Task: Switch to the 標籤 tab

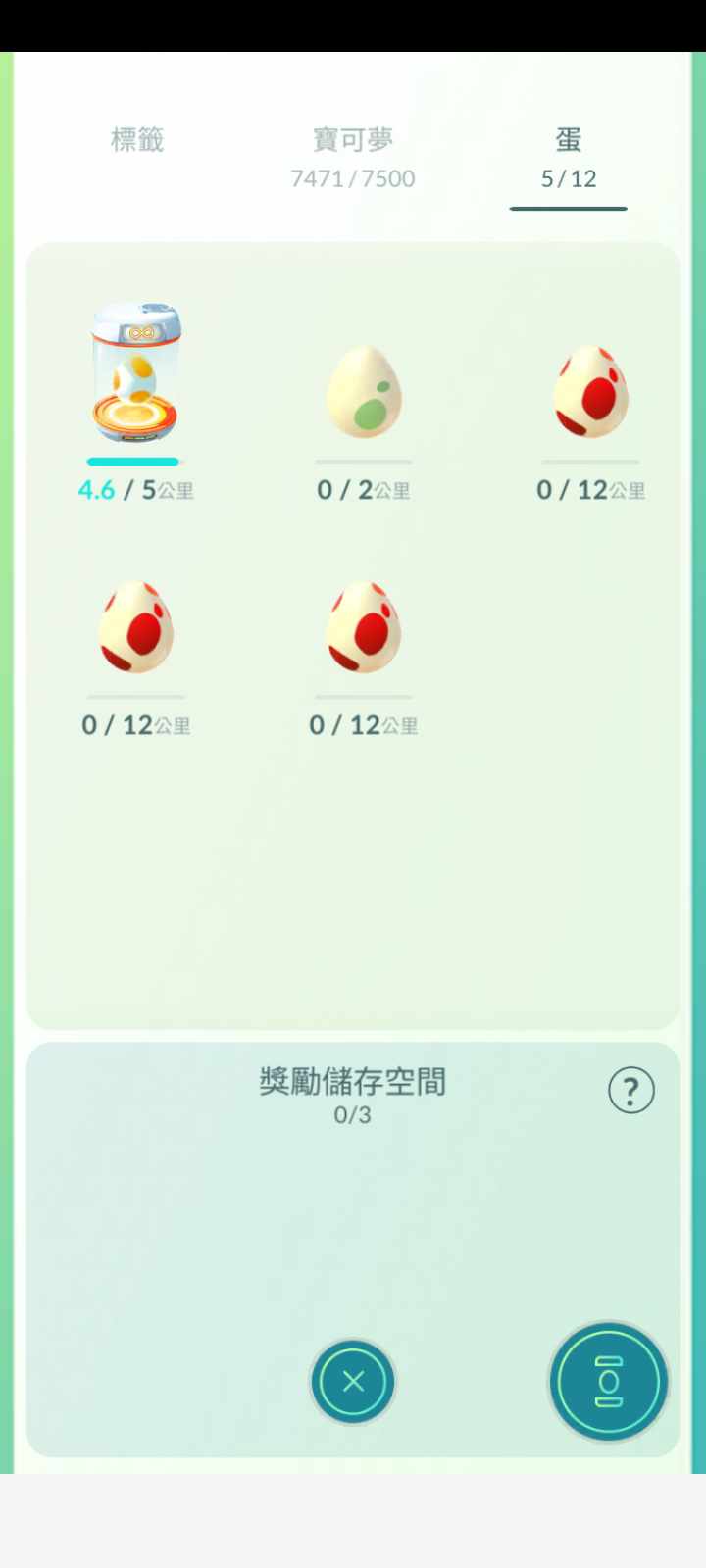Action: pos(136,140)
